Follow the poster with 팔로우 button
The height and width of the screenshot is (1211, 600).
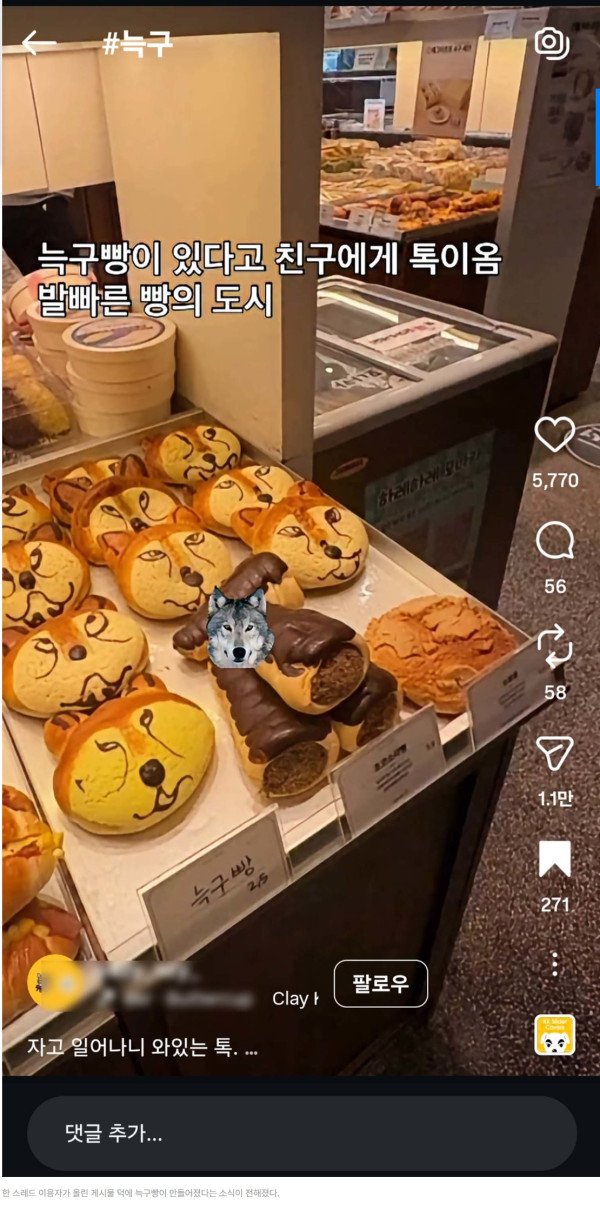click(380, 984)
